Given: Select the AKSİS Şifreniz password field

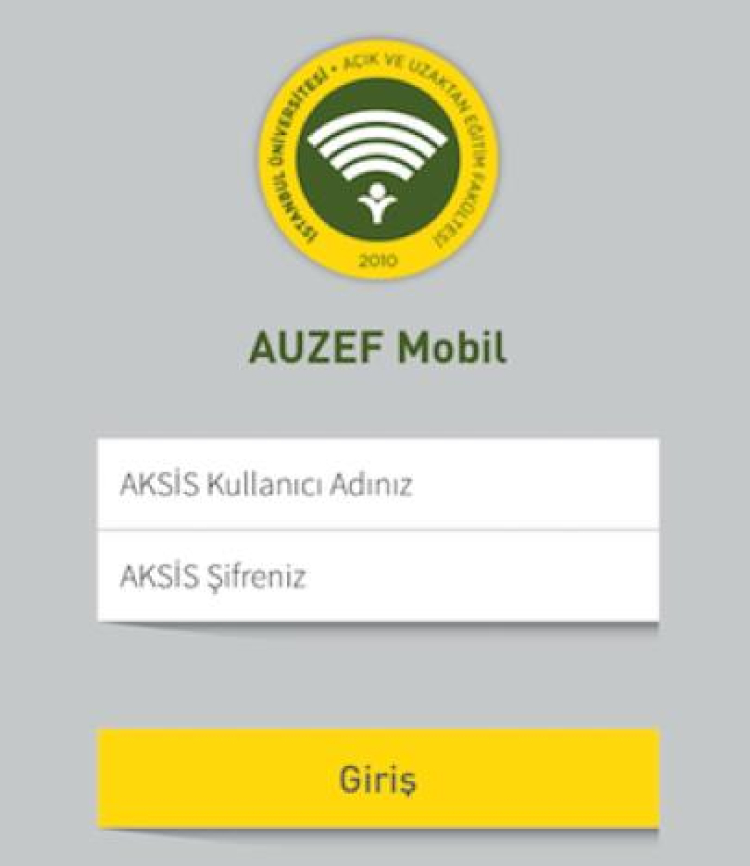Looking at the screenshot, I should point(377,576).
